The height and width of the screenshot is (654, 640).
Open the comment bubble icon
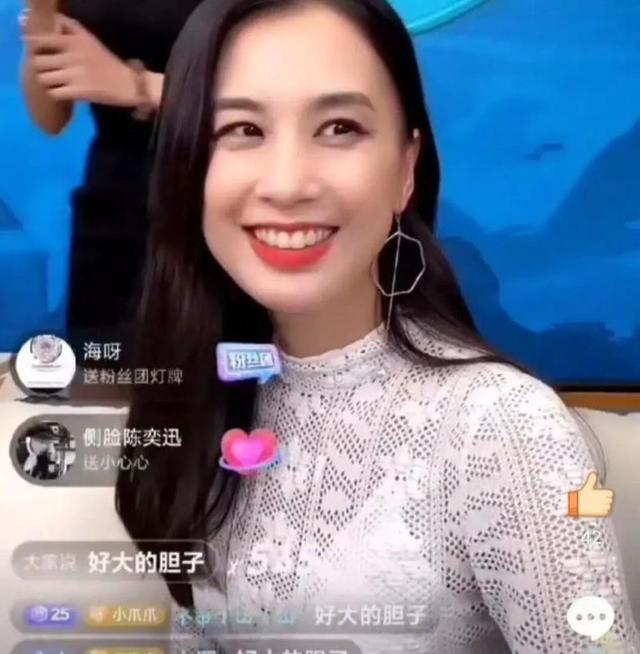pos(590,616)
